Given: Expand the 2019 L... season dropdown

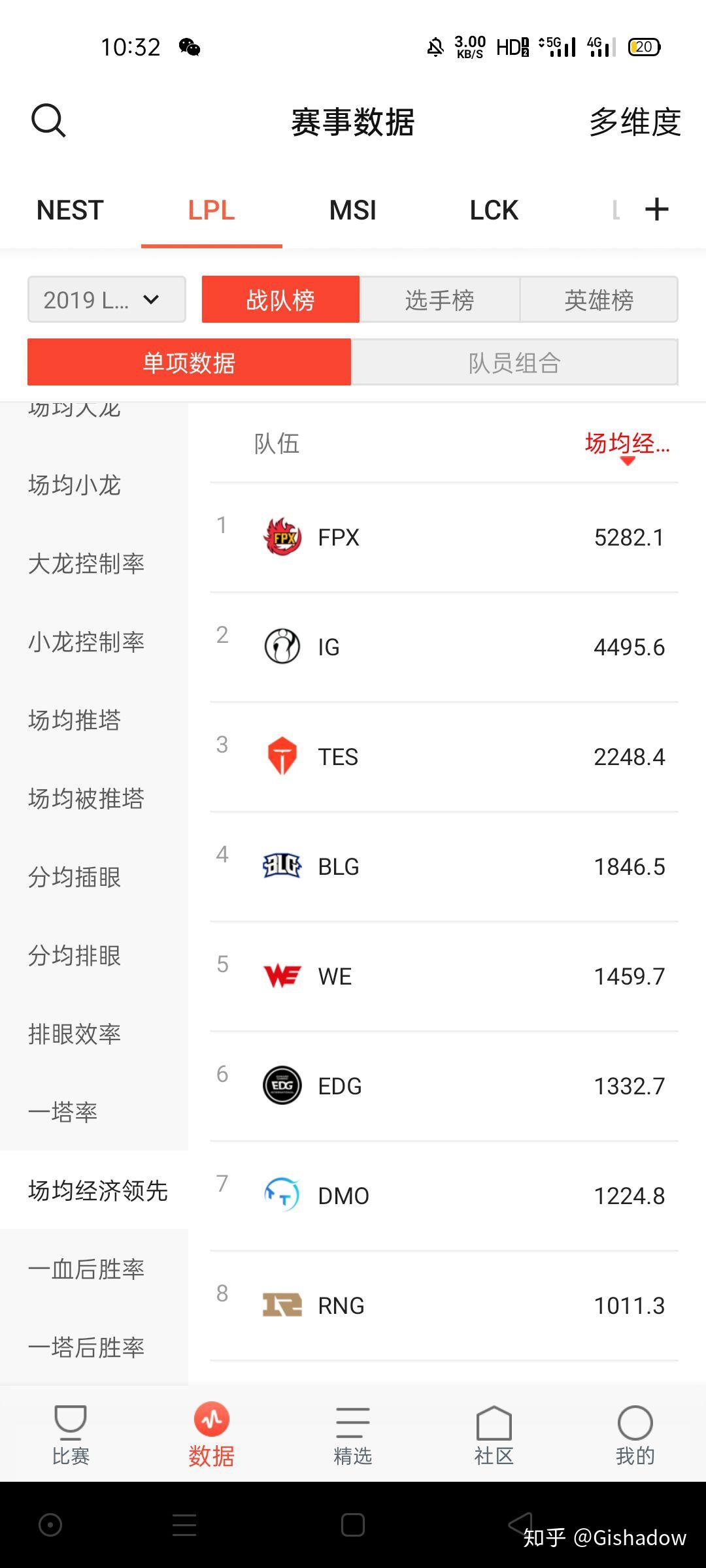Looking at the screenshot, I should pos(107,300).
